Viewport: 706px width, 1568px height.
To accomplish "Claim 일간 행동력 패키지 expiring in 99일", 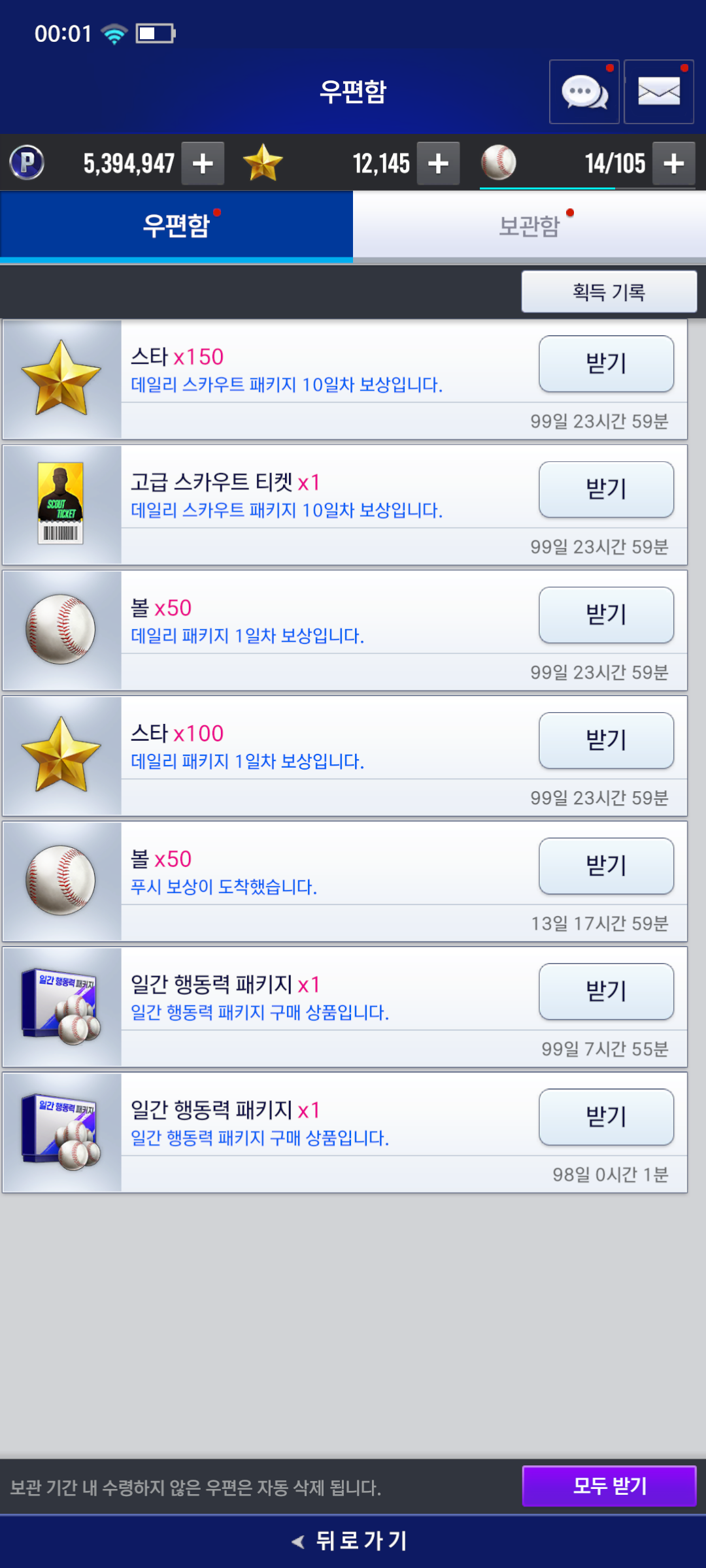I will click(x=606, y=991).
